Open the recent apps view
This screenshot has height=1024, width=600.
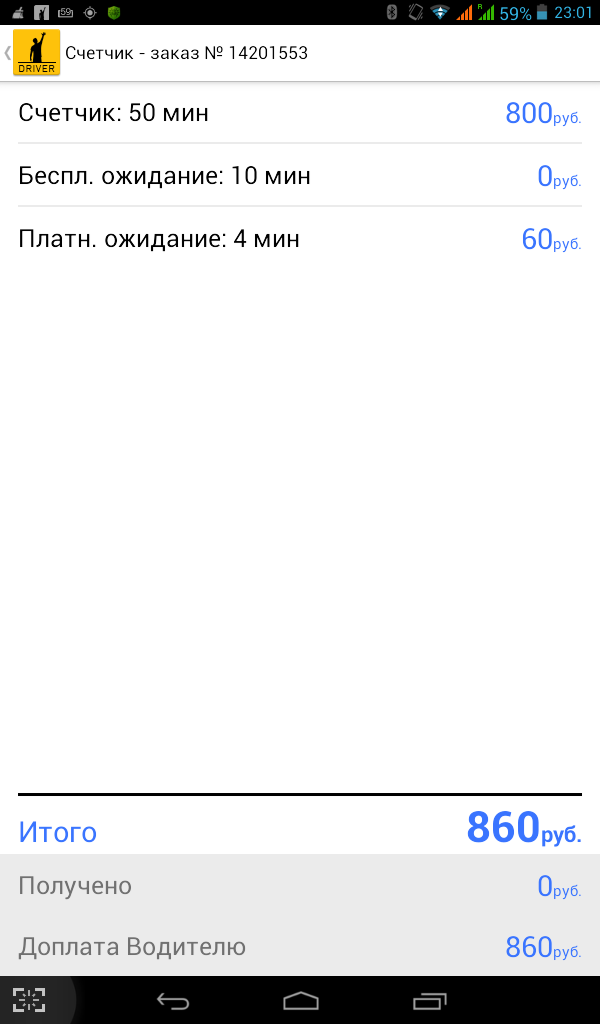pyautogui.click(x=430, y=1000)
